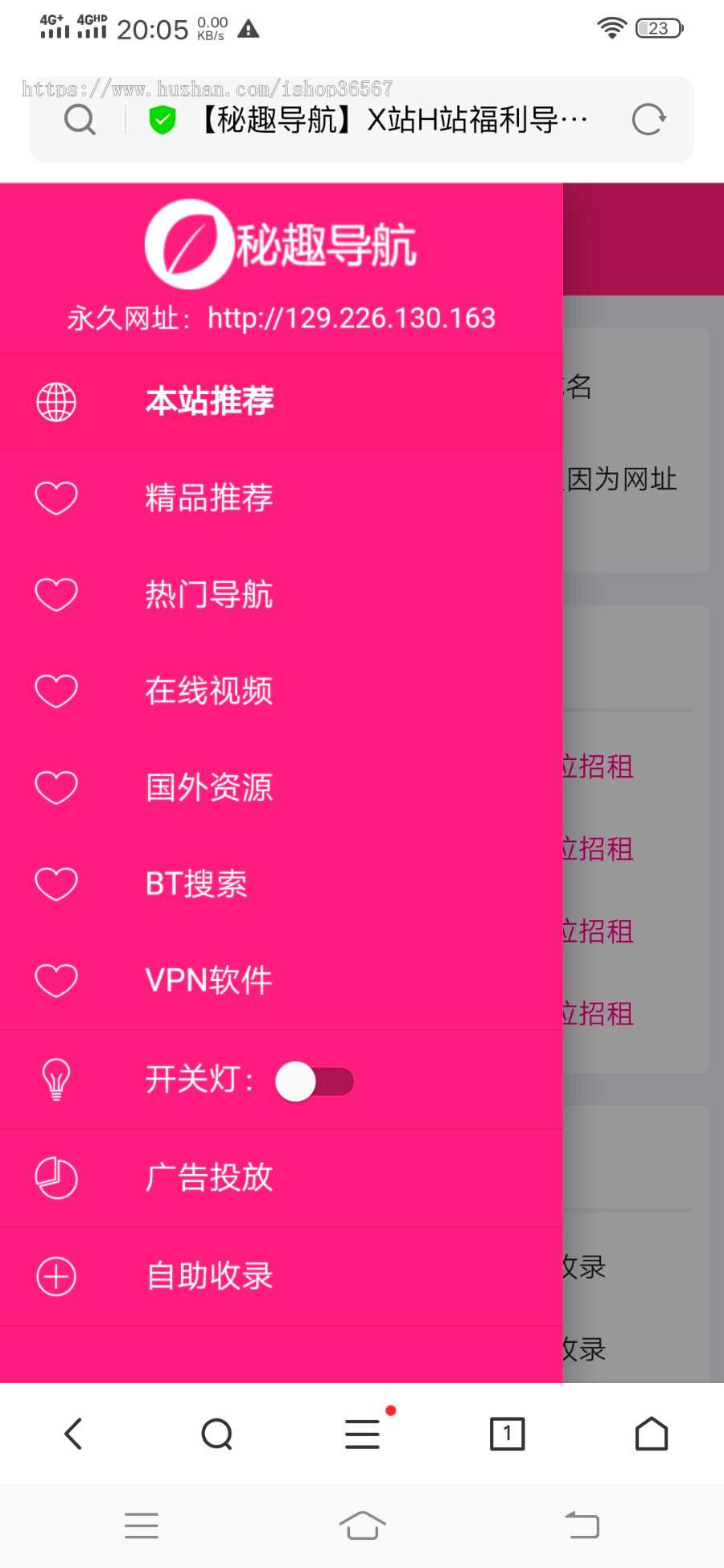Viewport: 724px width, 1568px height.
Task: Select the 热门导航 menu item
Action: (x=210, y=595)
